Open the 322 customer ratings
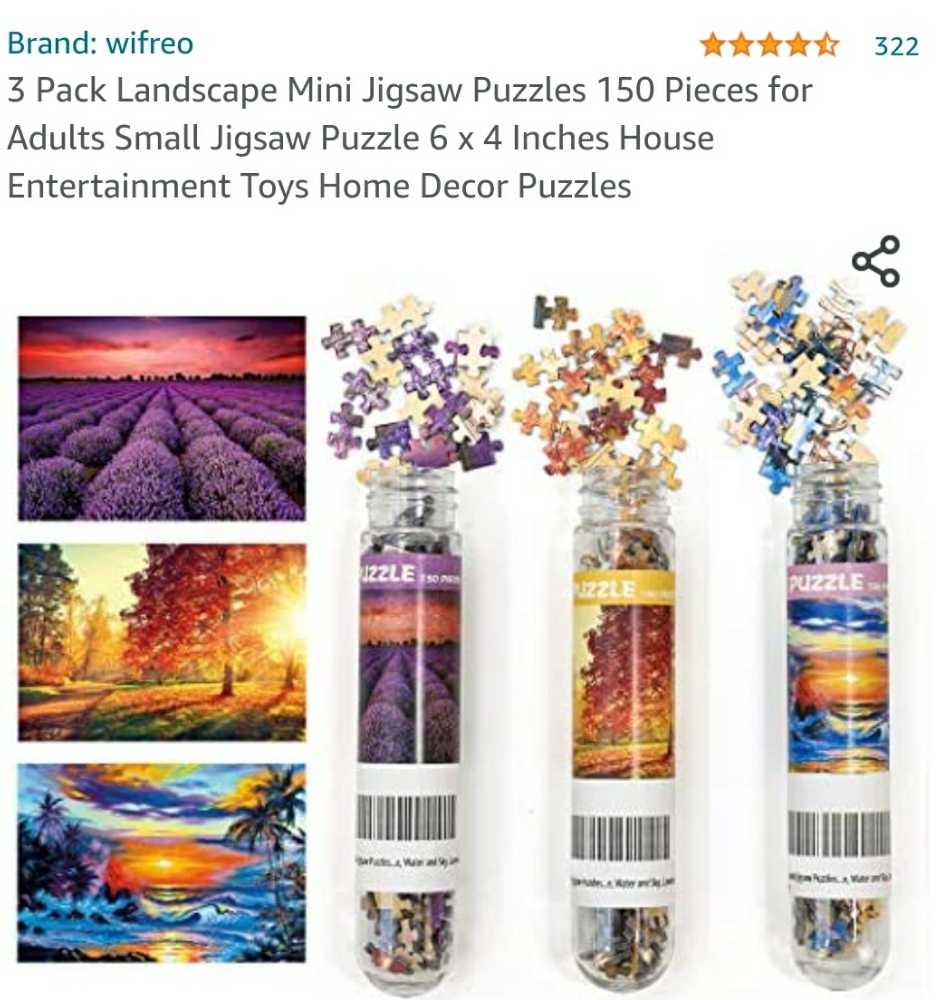This screenshot has width=950, height=1000. coord(895,46)
